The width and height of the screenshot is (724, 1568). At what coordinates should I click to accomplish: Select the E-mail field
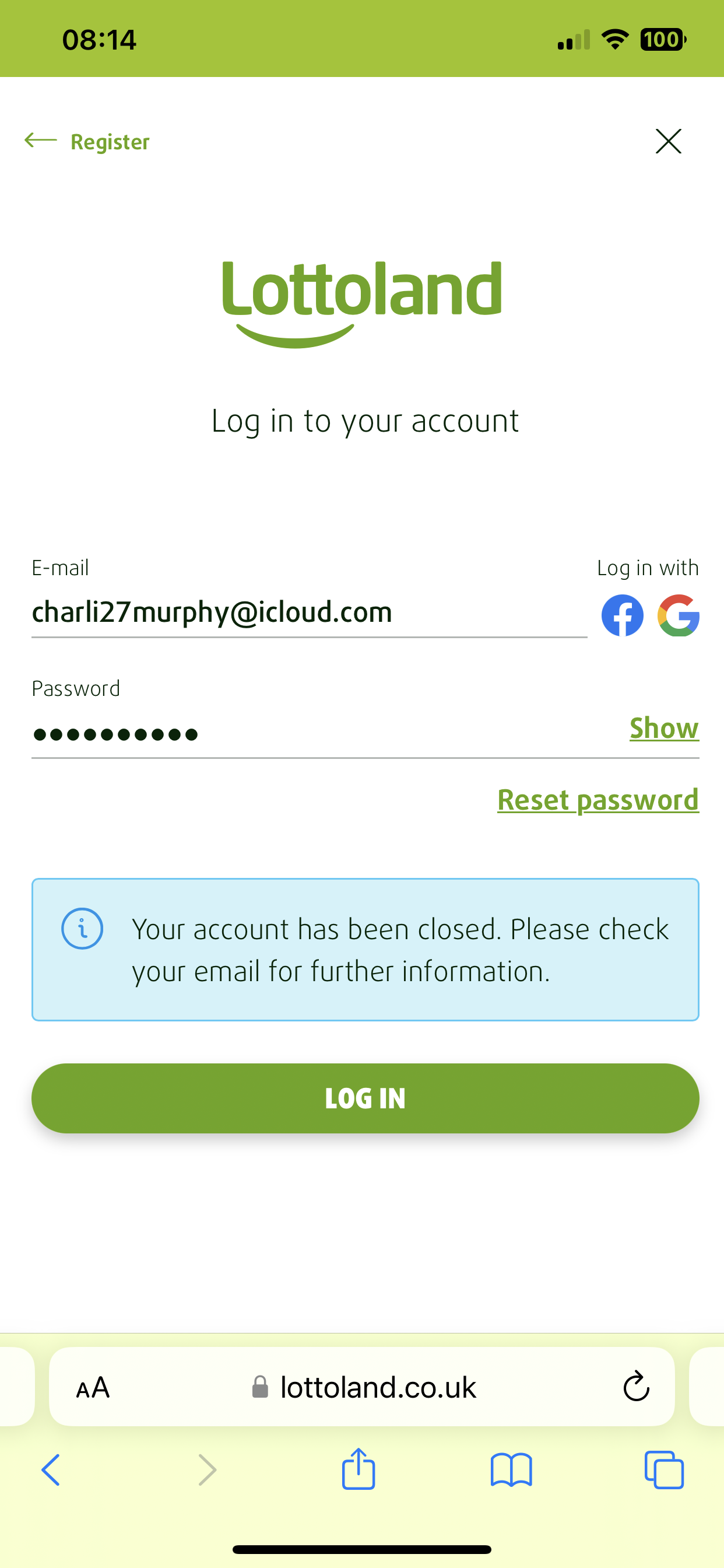coord(304,612)
